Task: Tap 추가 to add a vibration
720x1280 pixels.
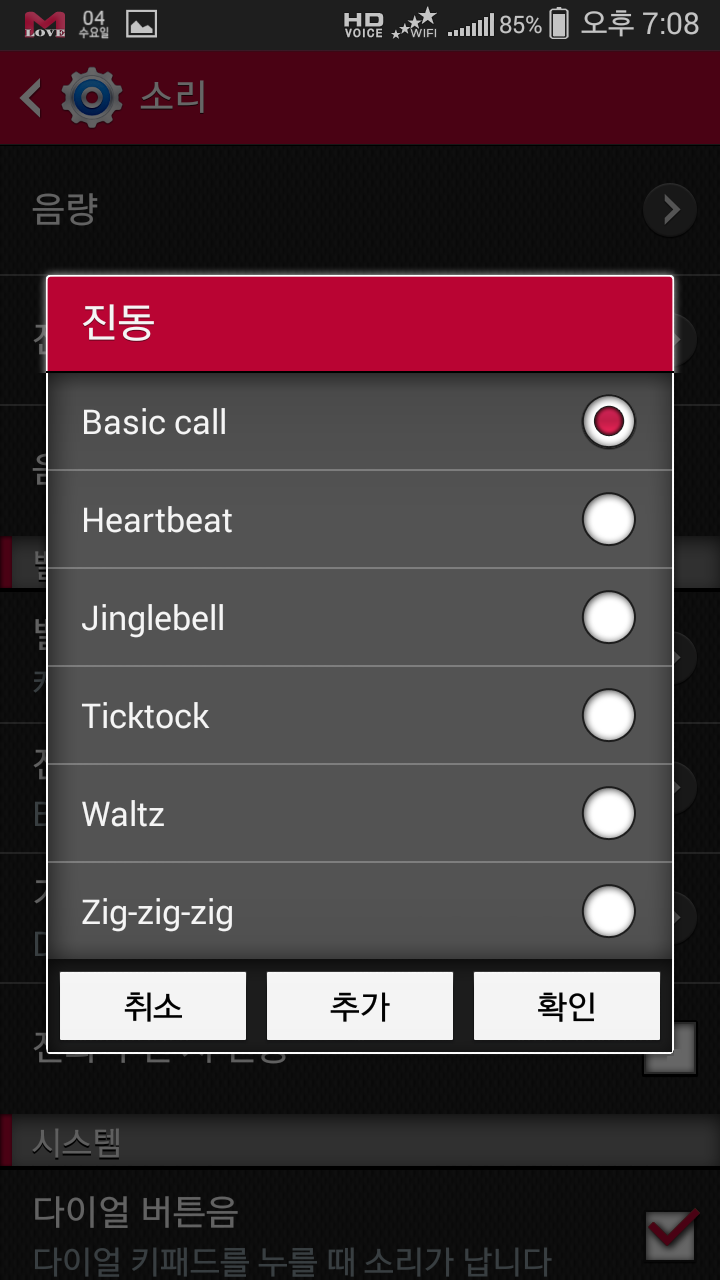Action: (x=360, y=1006)
